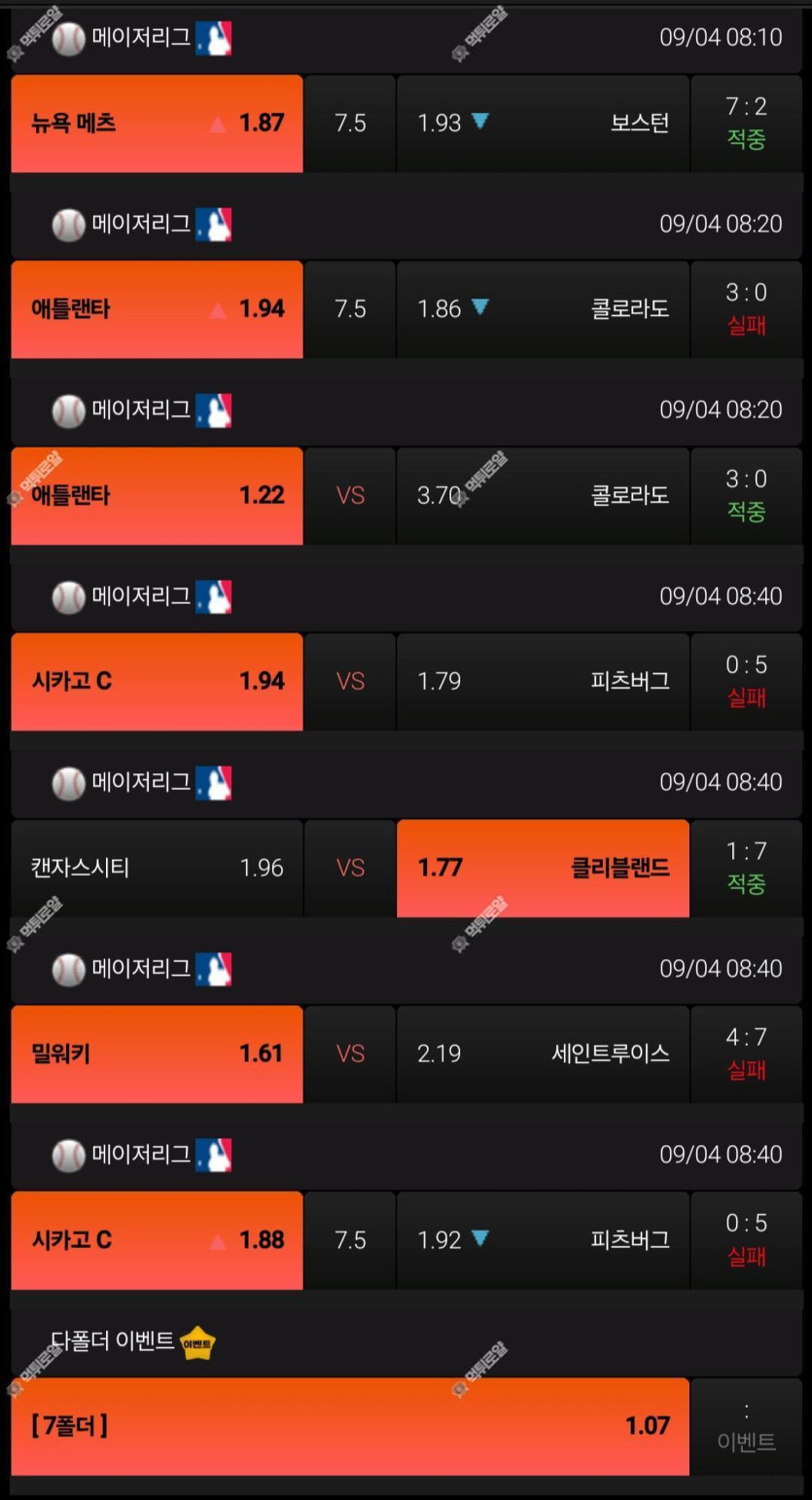Choose St. Louis odds 2.19

click(543, 1054)
